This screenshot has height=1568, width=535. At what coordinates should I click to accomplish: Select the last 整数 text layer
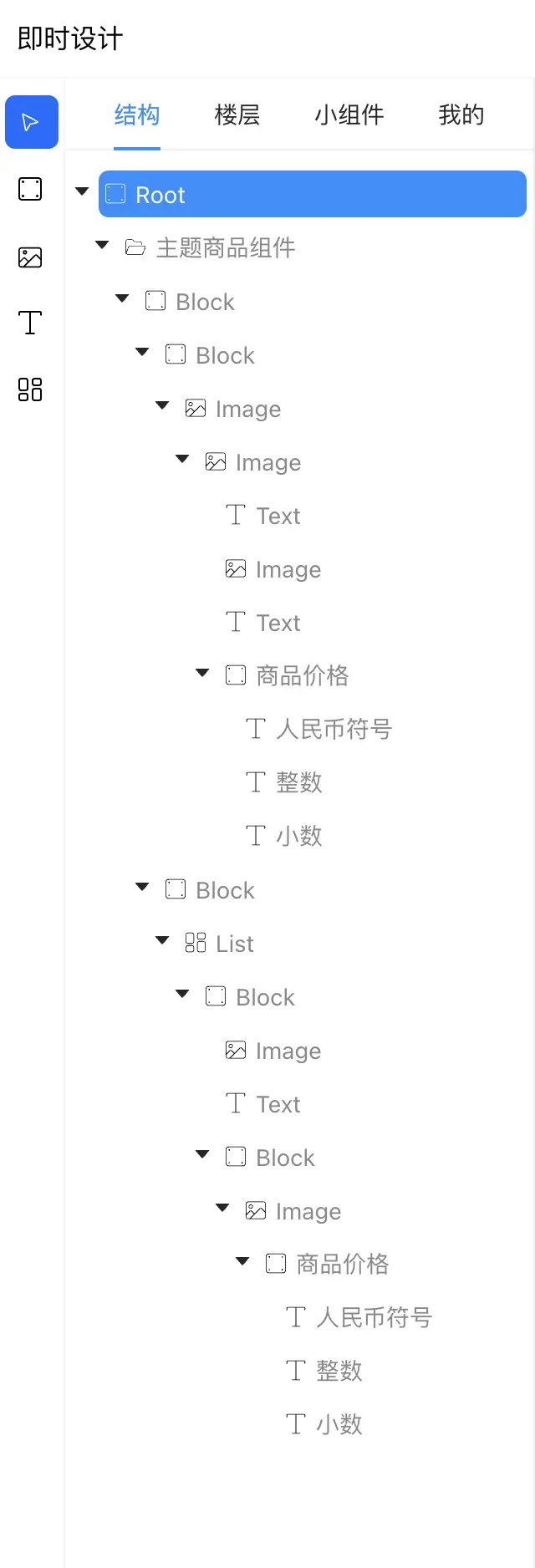click(339, 1371)
